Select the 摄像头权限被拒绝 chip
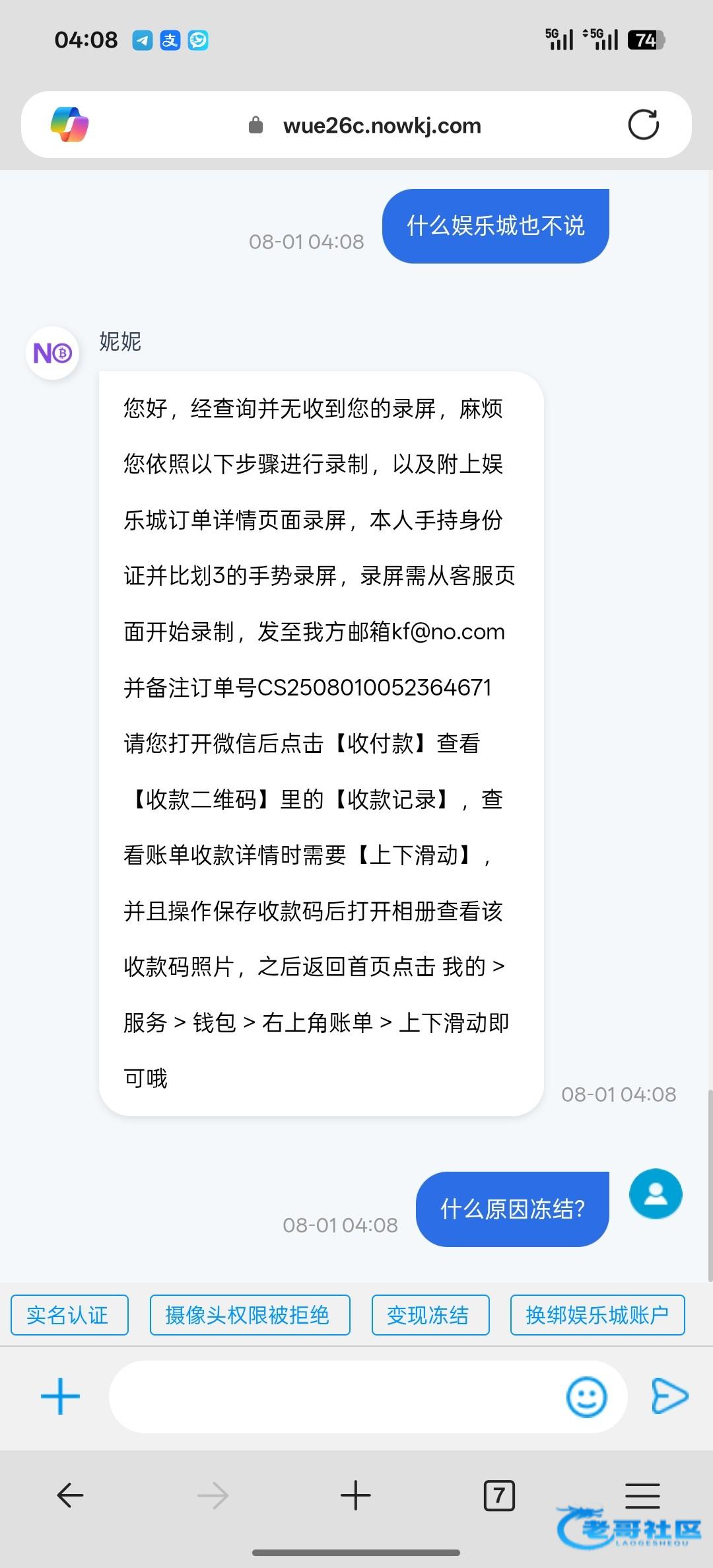 [x=250, y=1315]
